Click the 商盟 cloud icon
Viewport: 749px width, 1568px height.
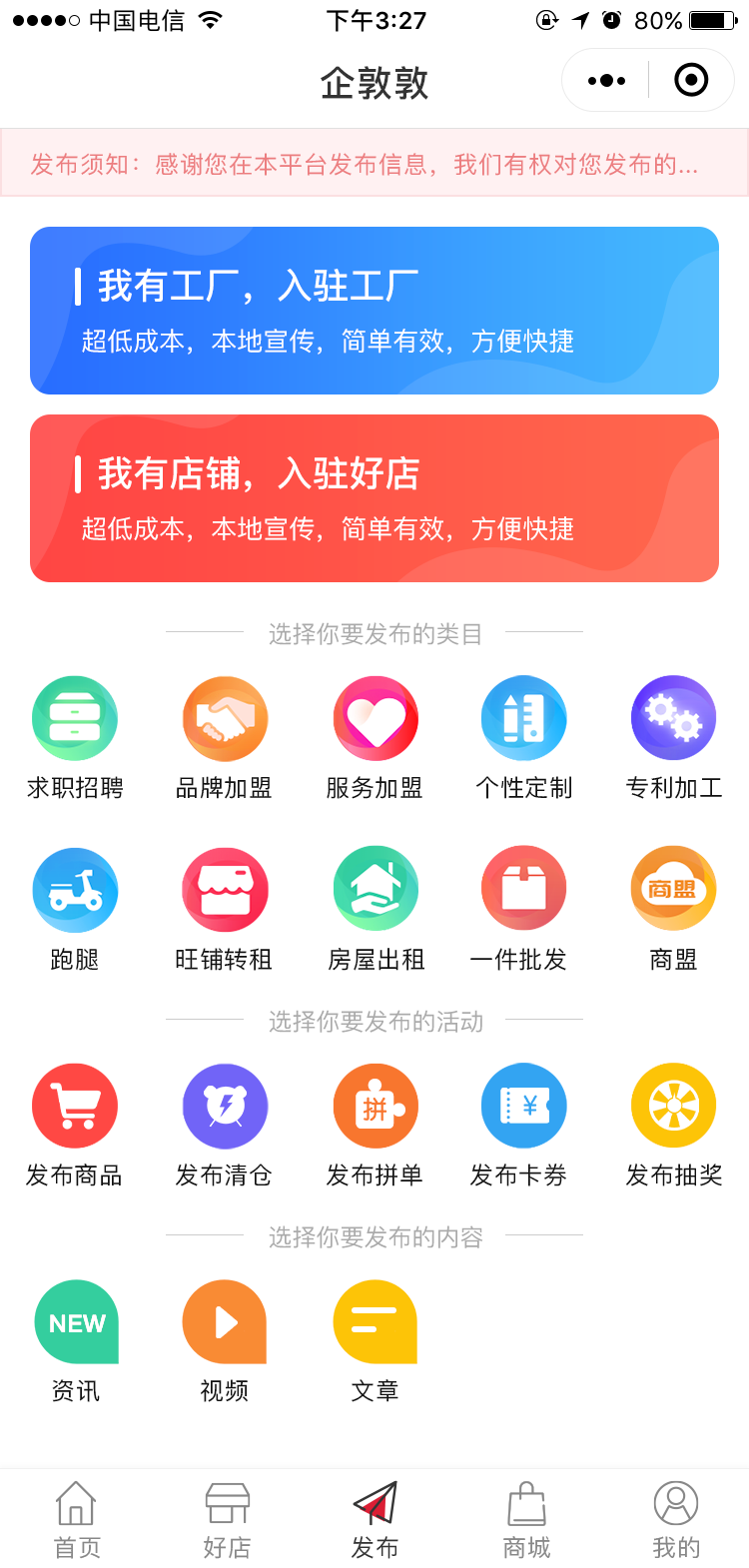click(x=674, y=889)
